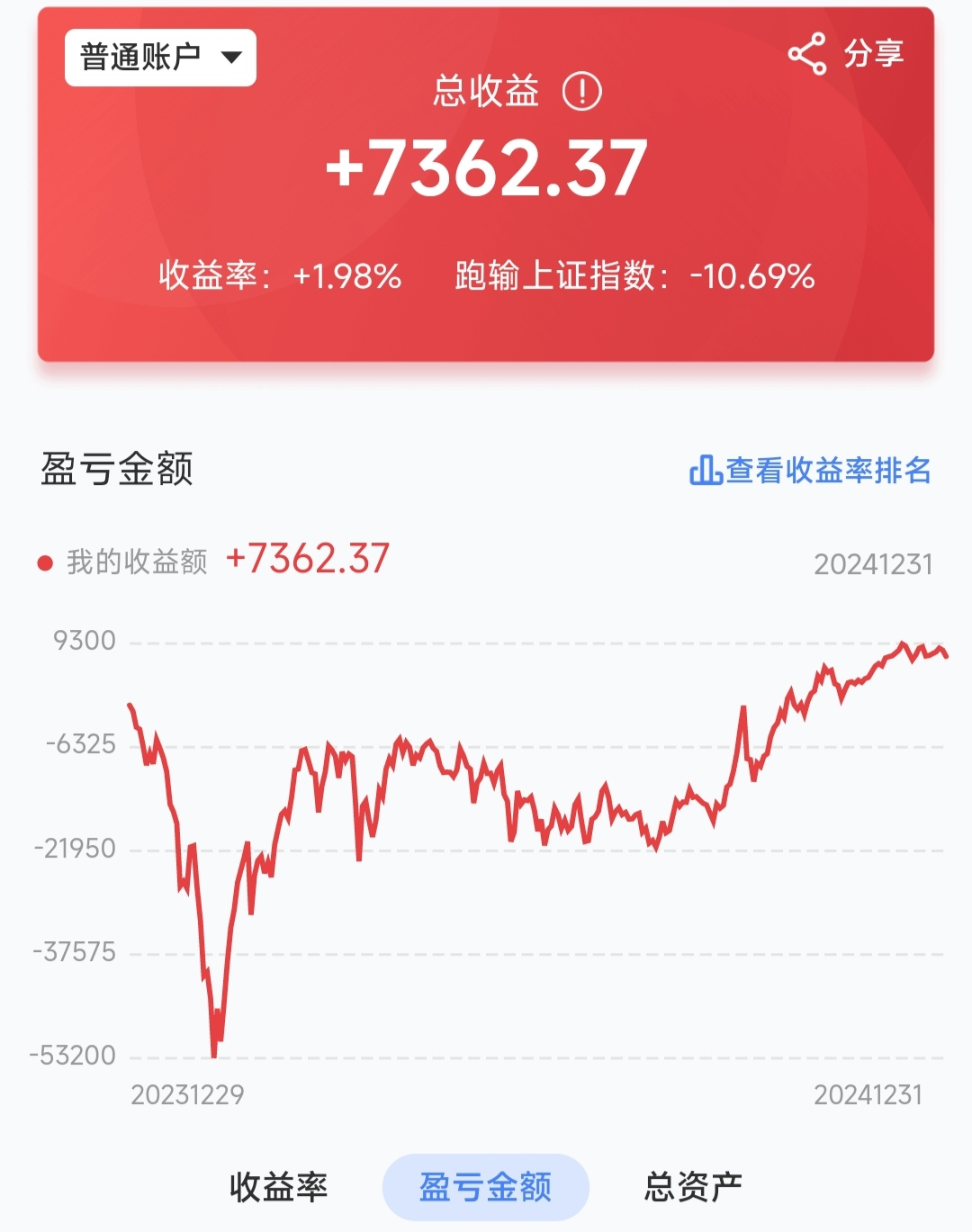This screenshot has width=972, height=1232.
Task: Open the 普通账户 account dropdown
Action: coord(160,58)
